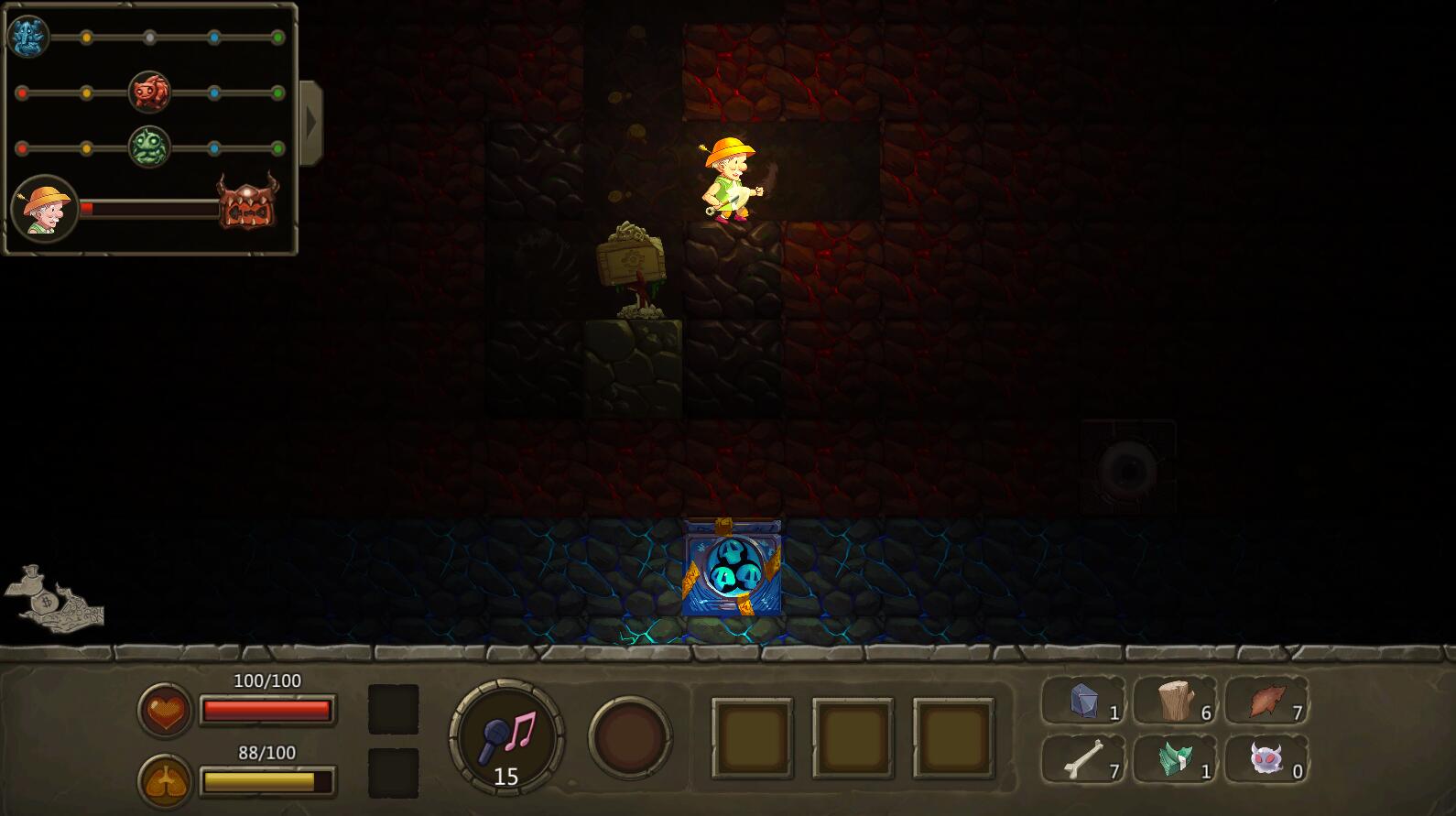
Task: Use the microphone song skill
Action: pyautogui.click(x=505, y=736)
